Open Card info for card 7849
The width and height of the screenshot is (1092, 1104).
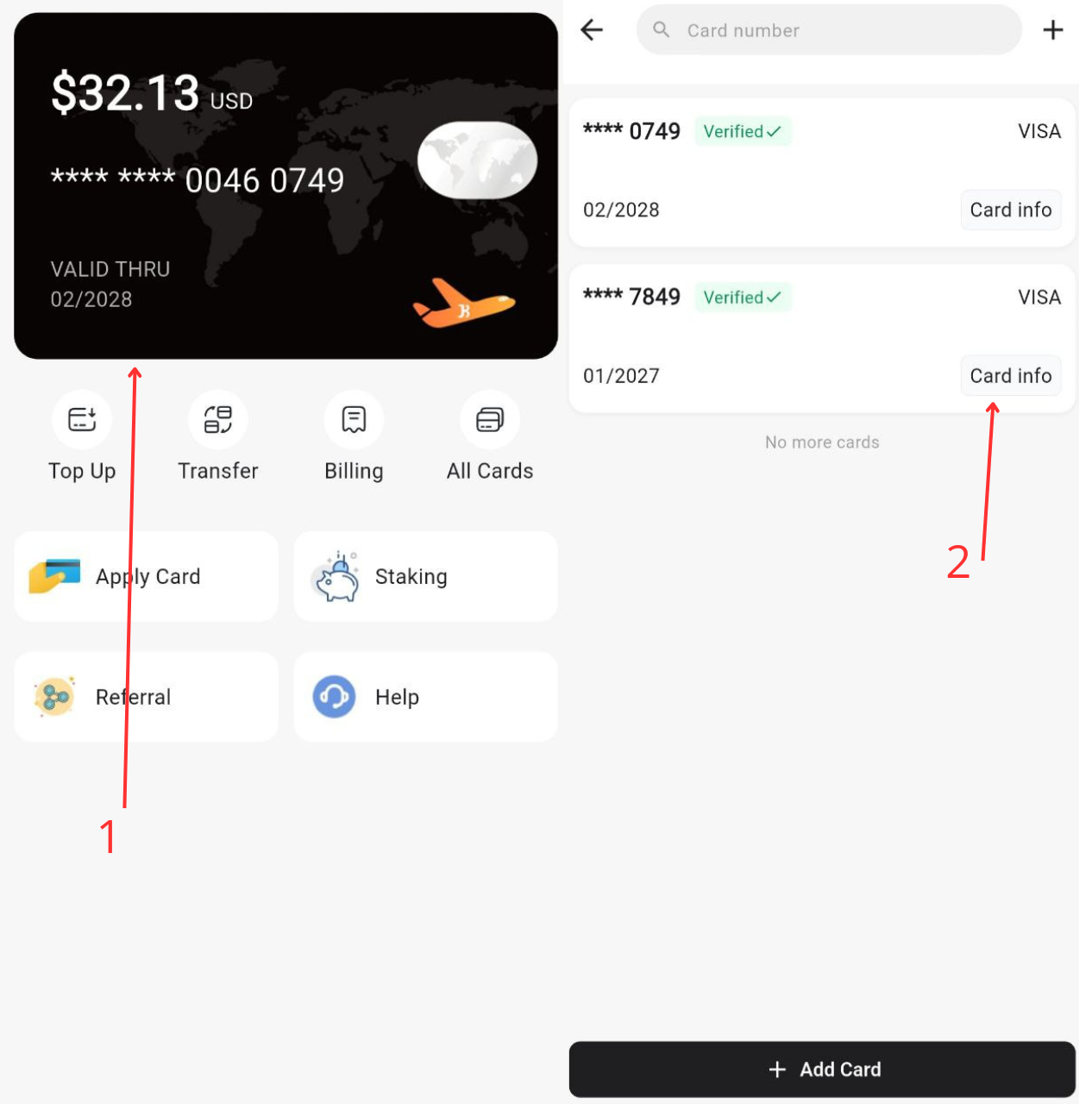point(1010,376)
